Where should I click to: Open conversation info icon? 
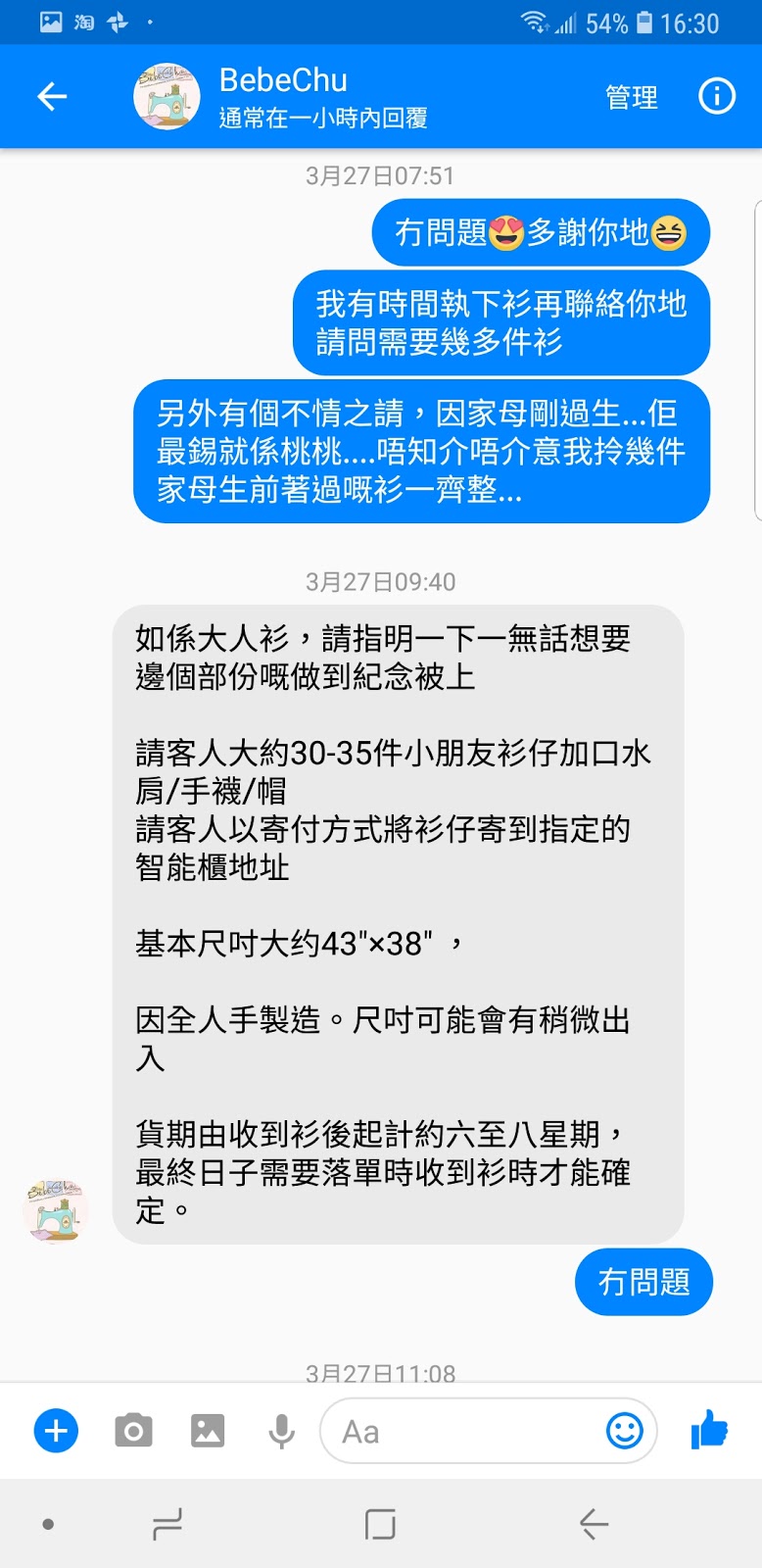pos(716,96)
